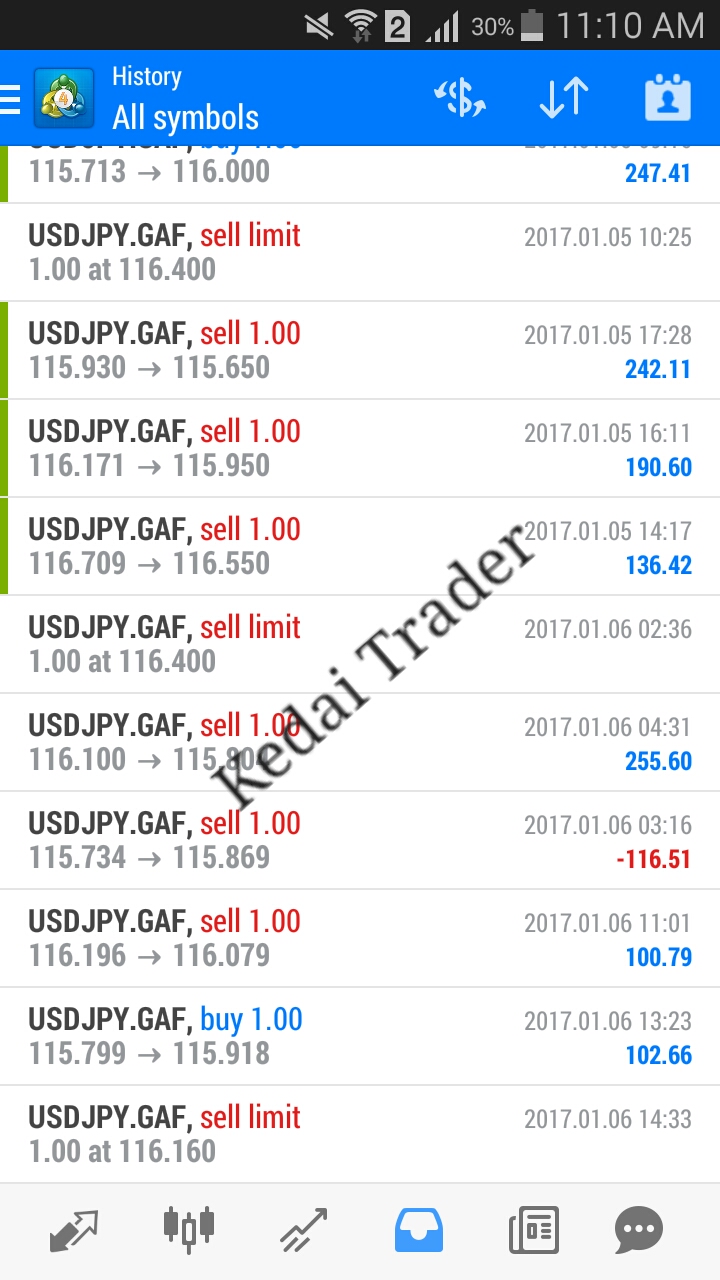Choose the history date period
720x1280 pixels.
668,98
